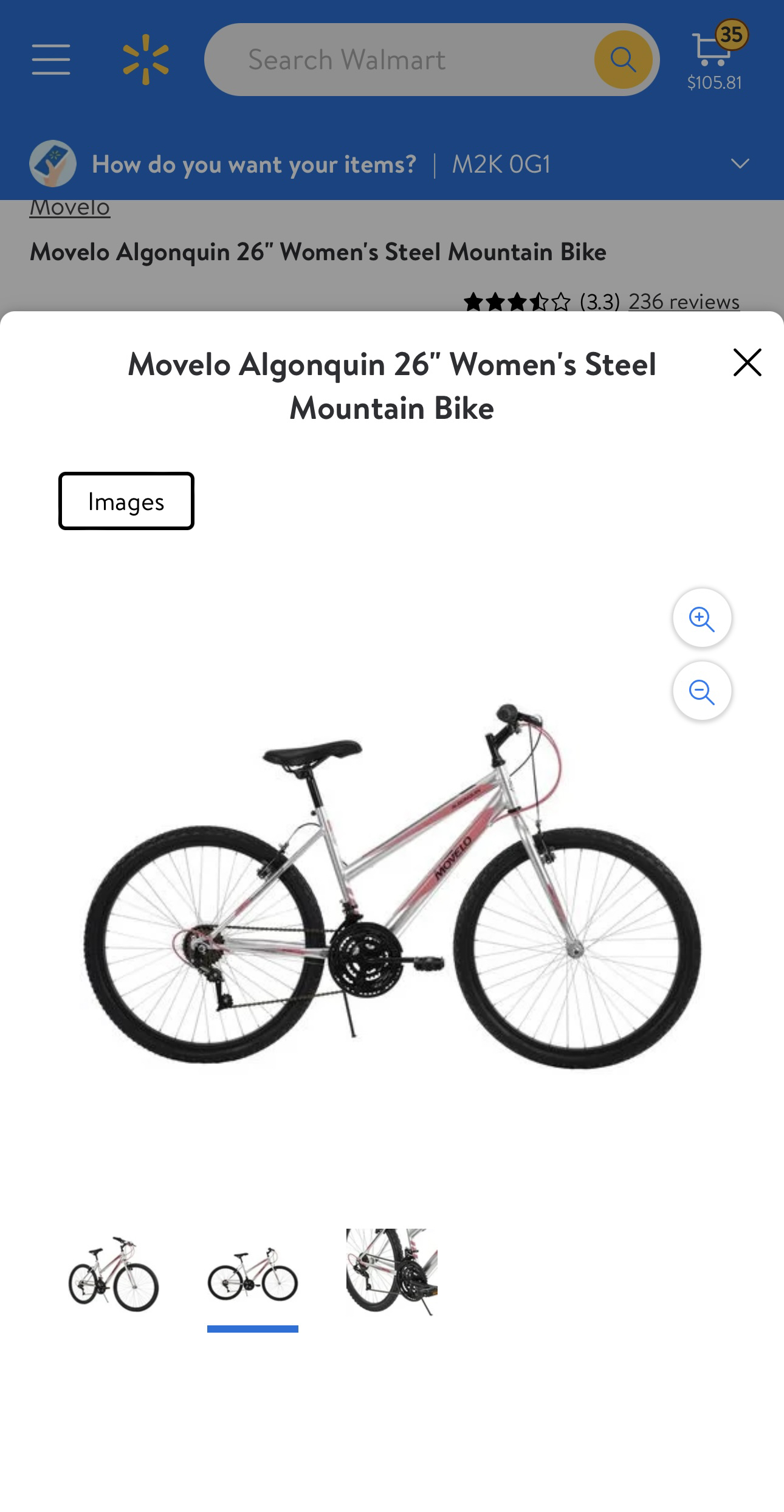Open the shopping cart
Image resolution: width=784 pixels, height=1512 pixels.
pos(715,57)
